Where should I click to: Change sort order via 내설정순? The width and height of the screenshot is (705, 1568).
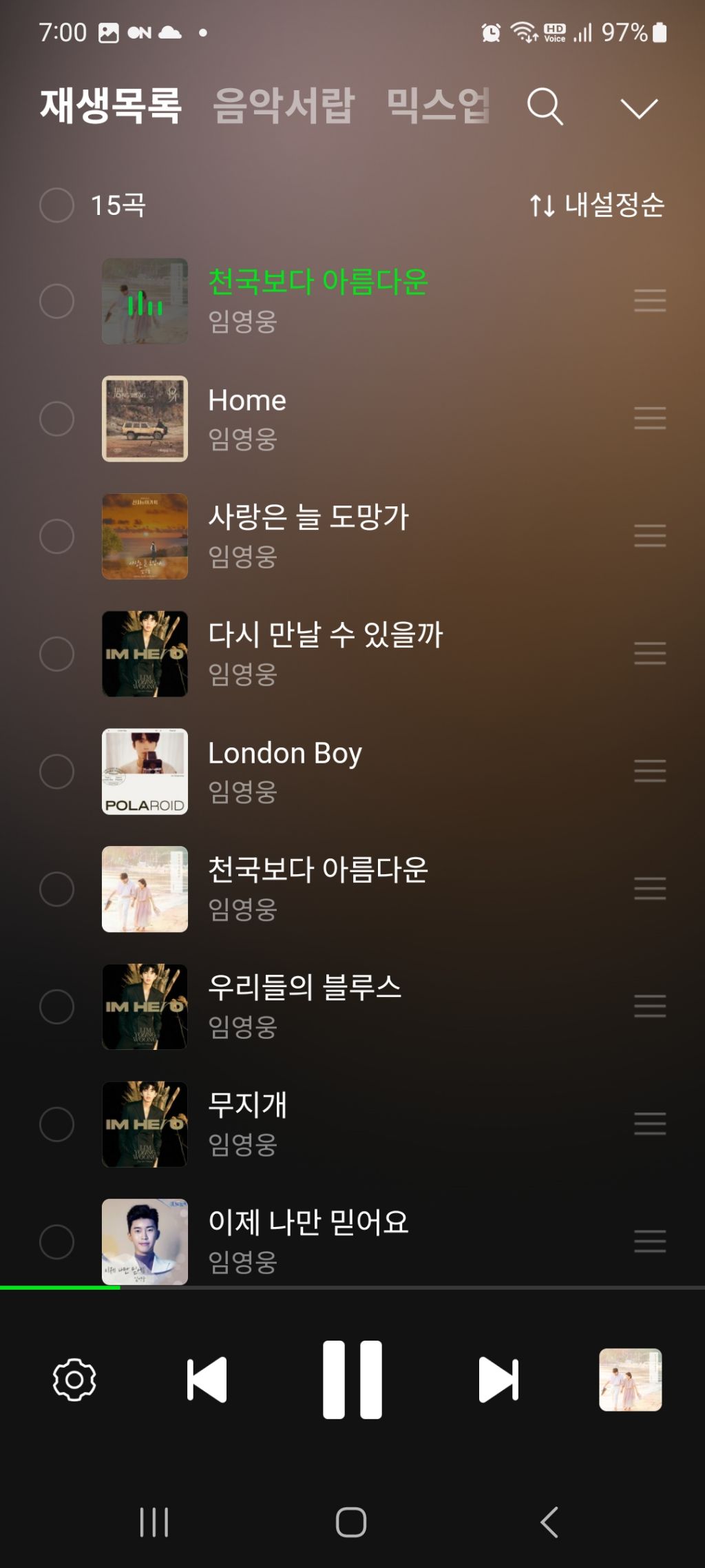click(597, 205)
